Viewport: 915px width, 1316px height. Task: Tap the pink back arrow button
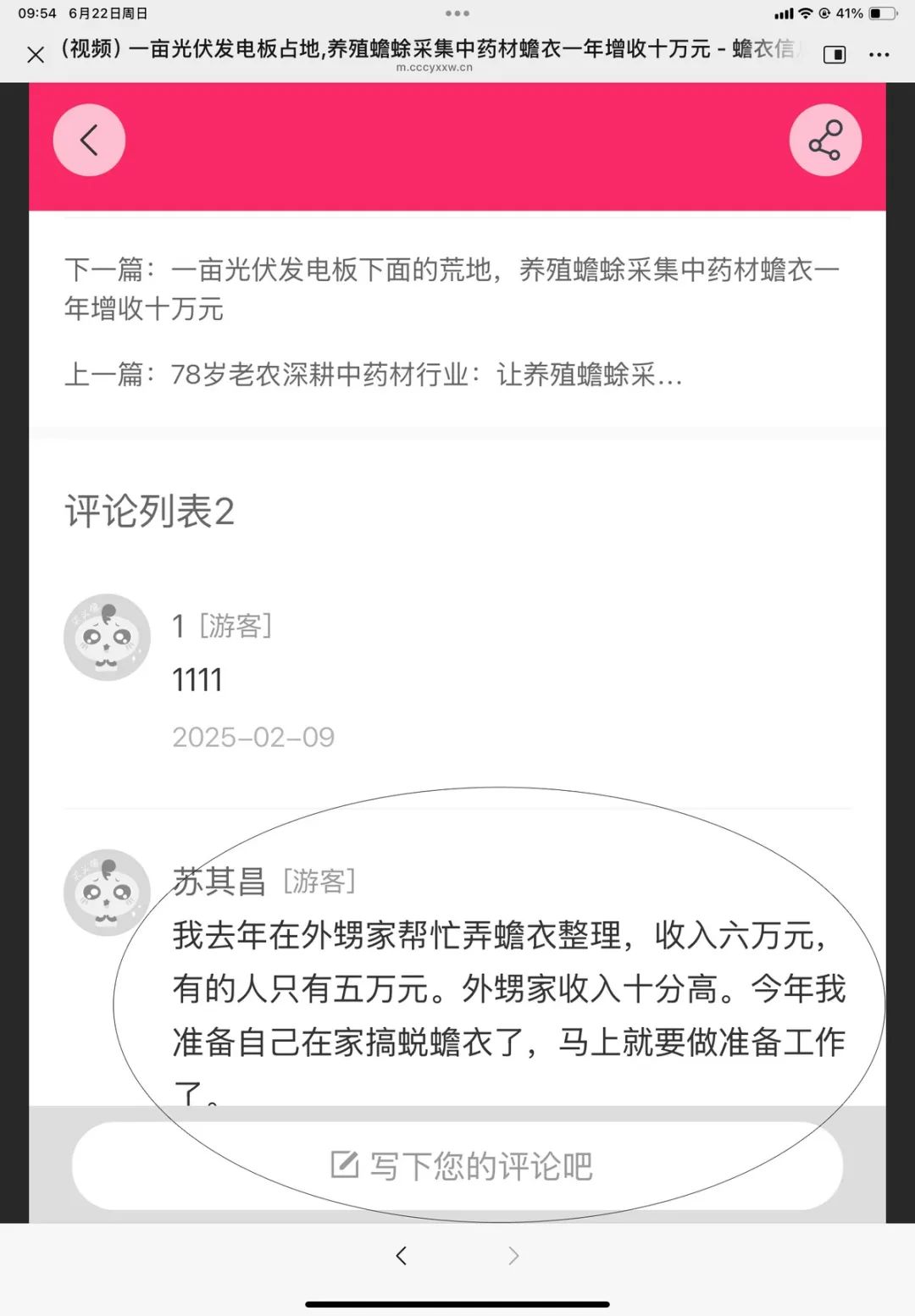click(x=89, y=140)
